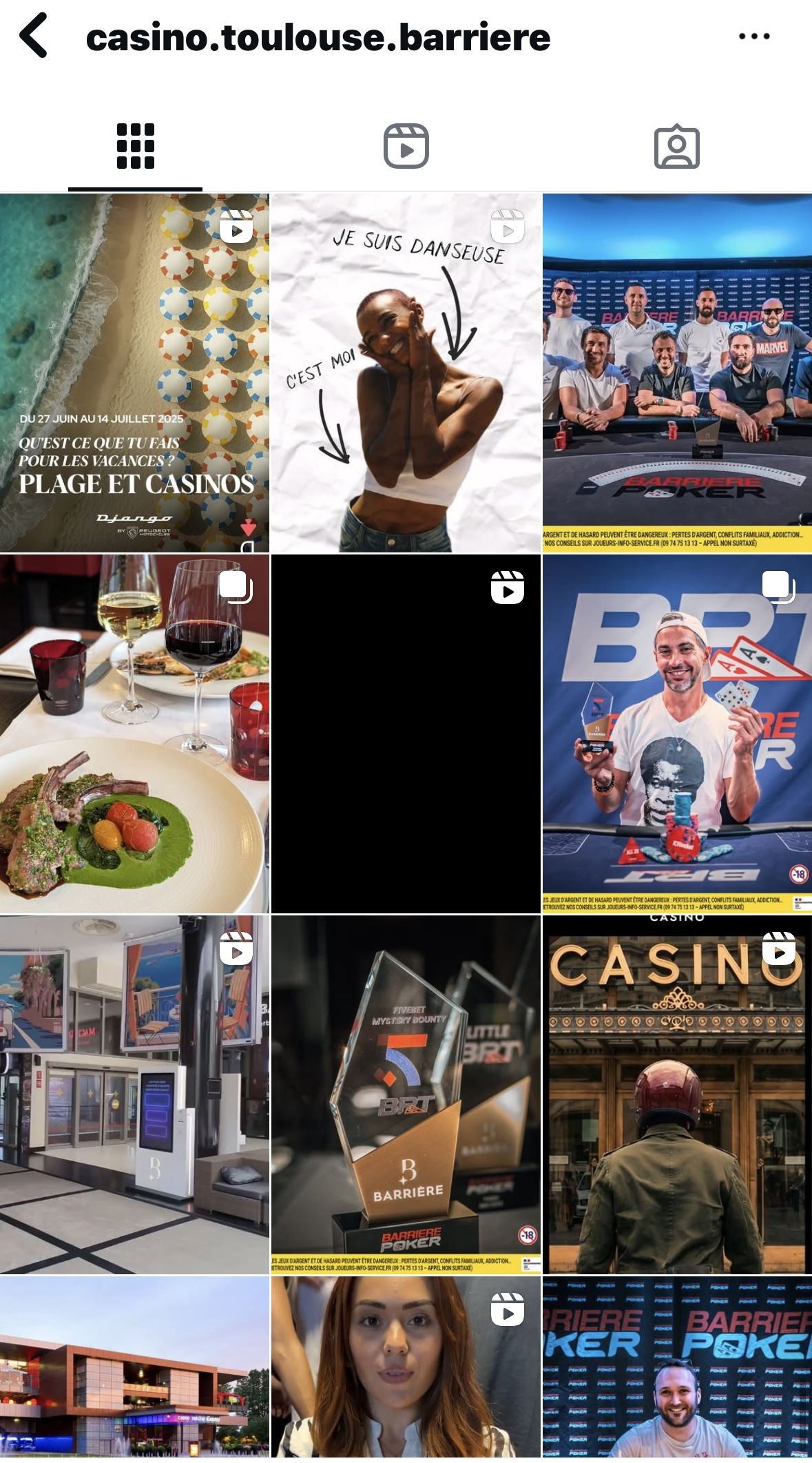This screenshot has height=1463, width=812.
Task: Switch to the tagged photos tab
Action: 676,147
